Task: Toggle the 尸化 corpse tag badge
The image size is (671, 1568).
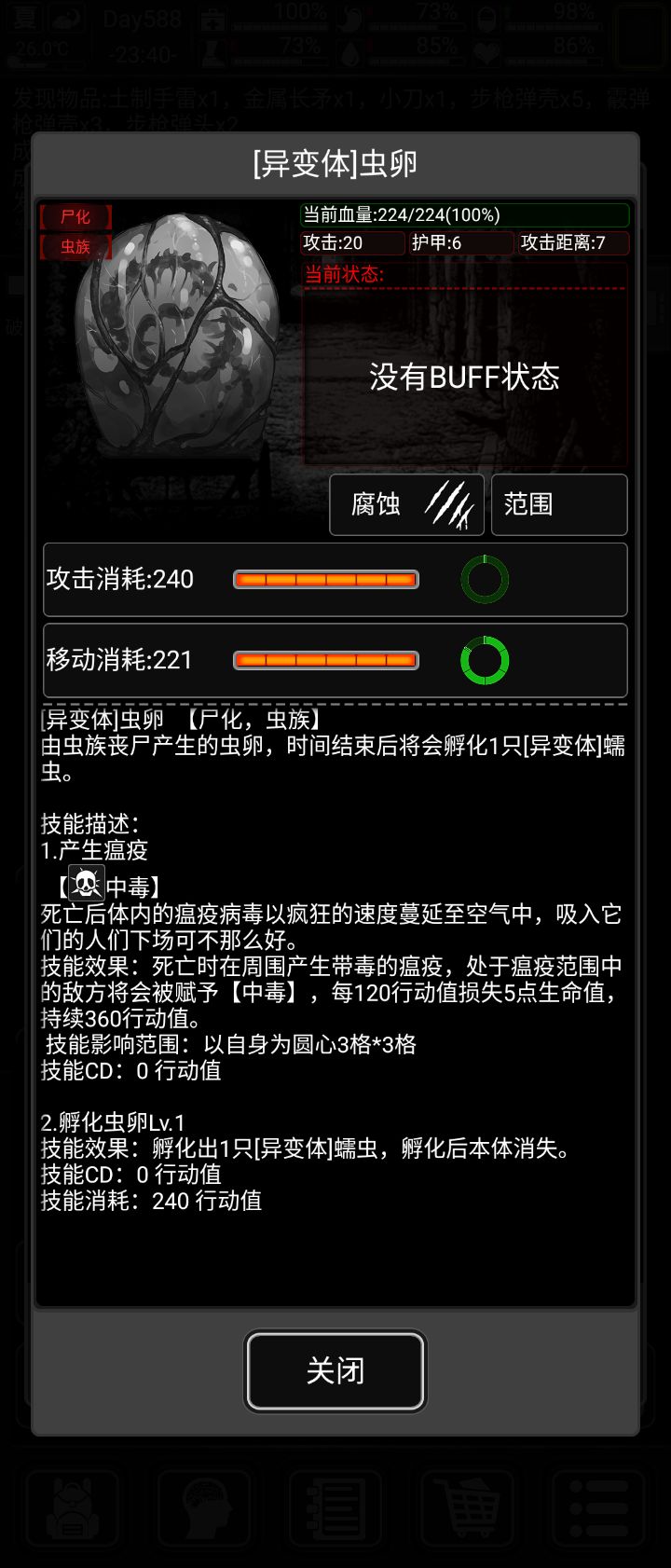Action: click(75, 217)
